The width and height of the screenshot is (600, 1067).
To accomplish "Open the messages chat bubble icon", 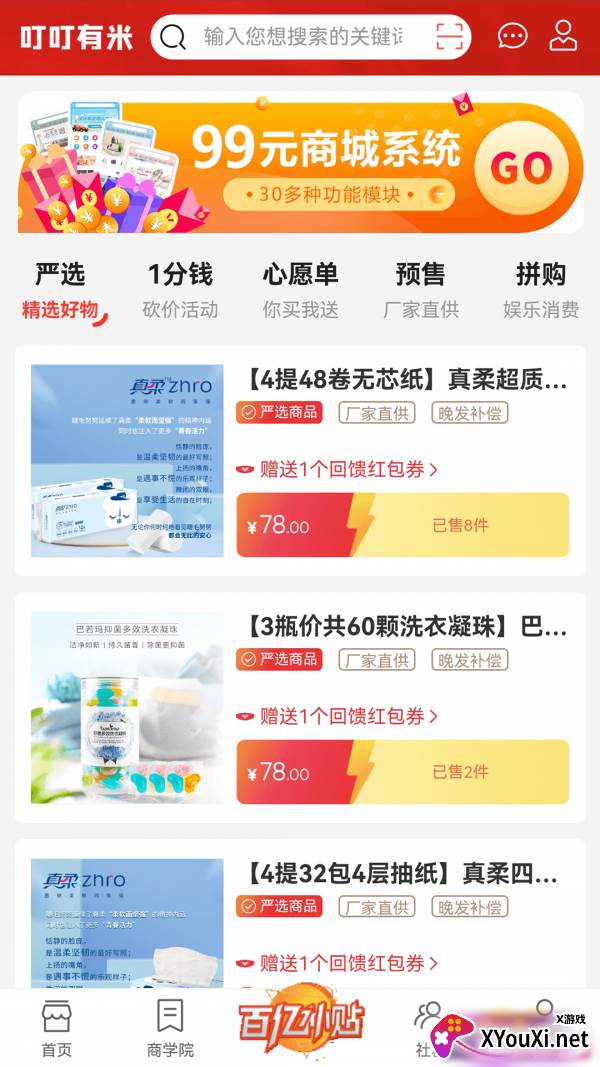I will [x=512, y=36].
